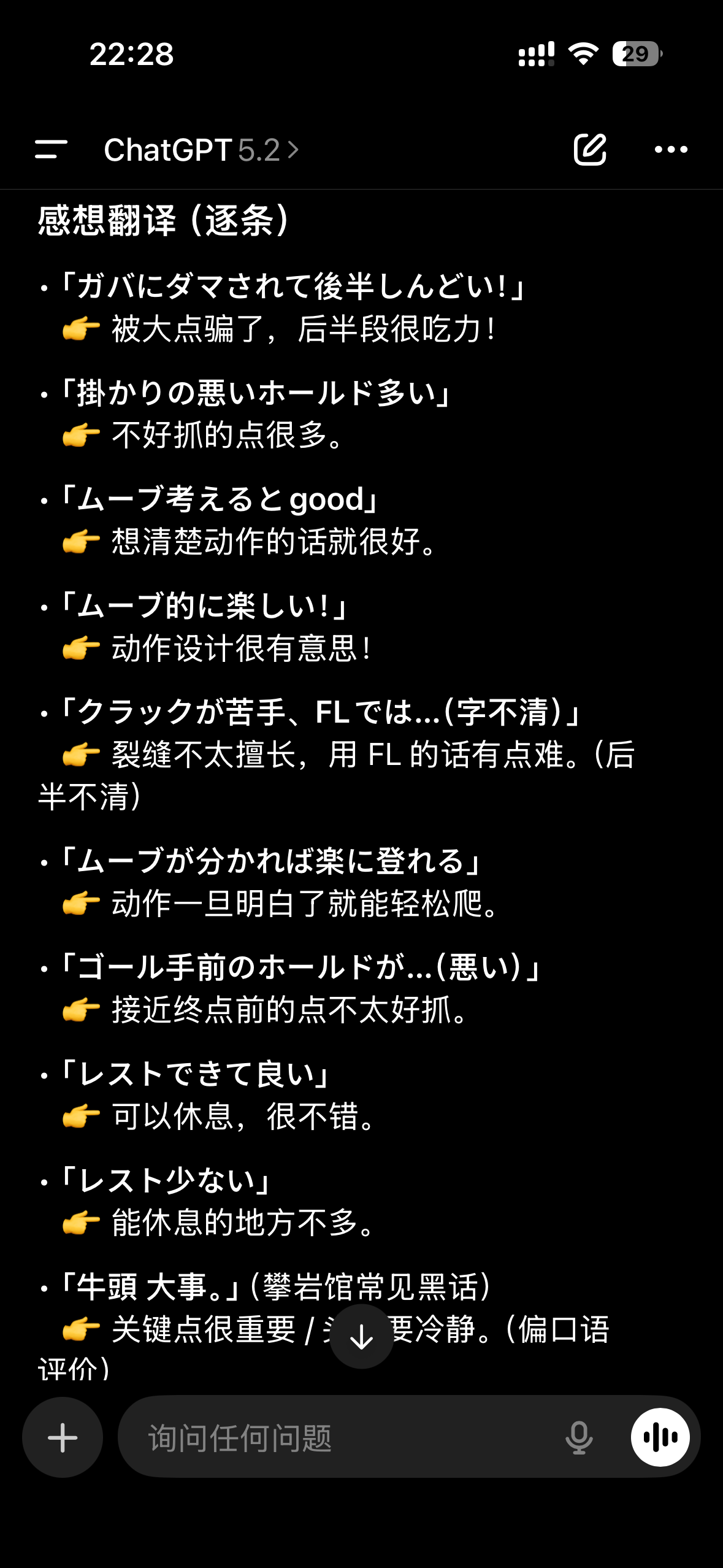Start a new chat with the compose icon
This screenshot has height=1568, width=723.
(590, 149)
